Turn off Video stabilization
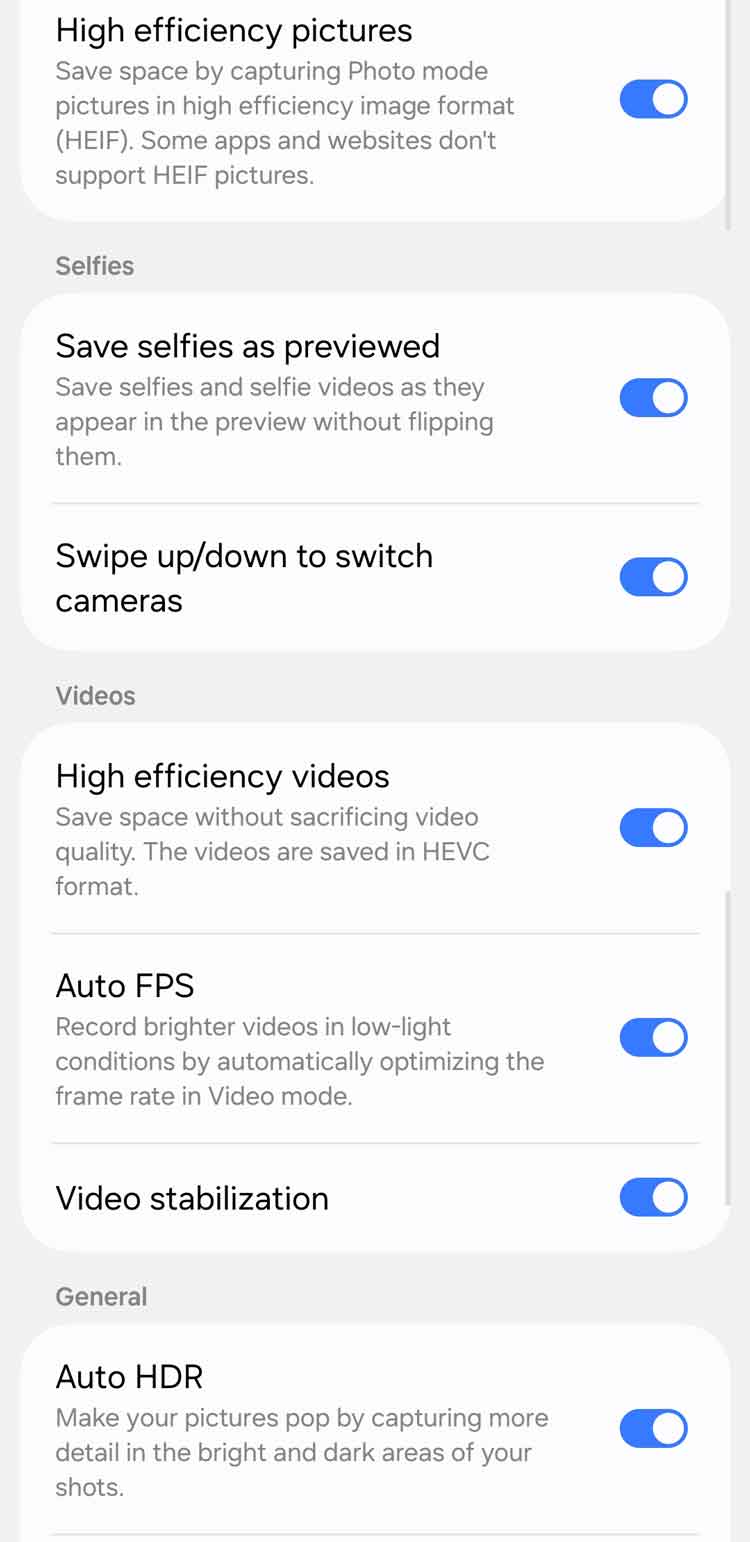750x1542 pixels. pyautogui.click(x=653, y=1197)
